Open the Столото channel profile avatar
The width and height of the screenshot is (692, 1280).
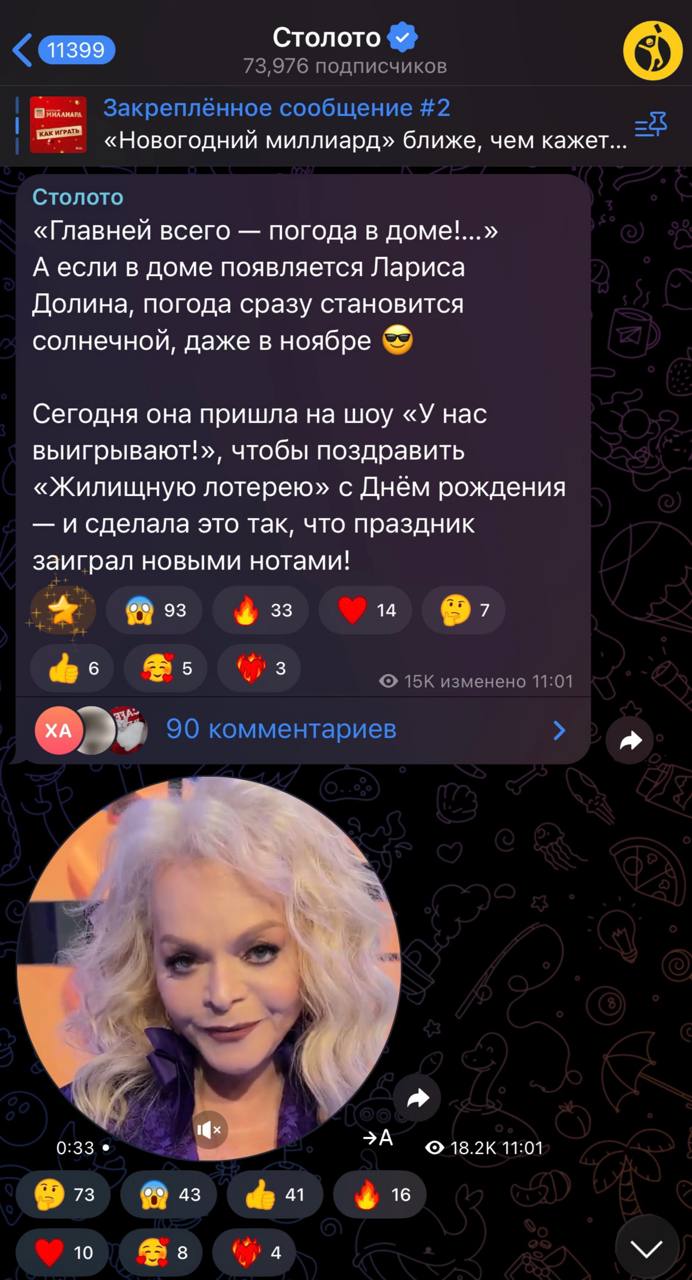[652, 49]
